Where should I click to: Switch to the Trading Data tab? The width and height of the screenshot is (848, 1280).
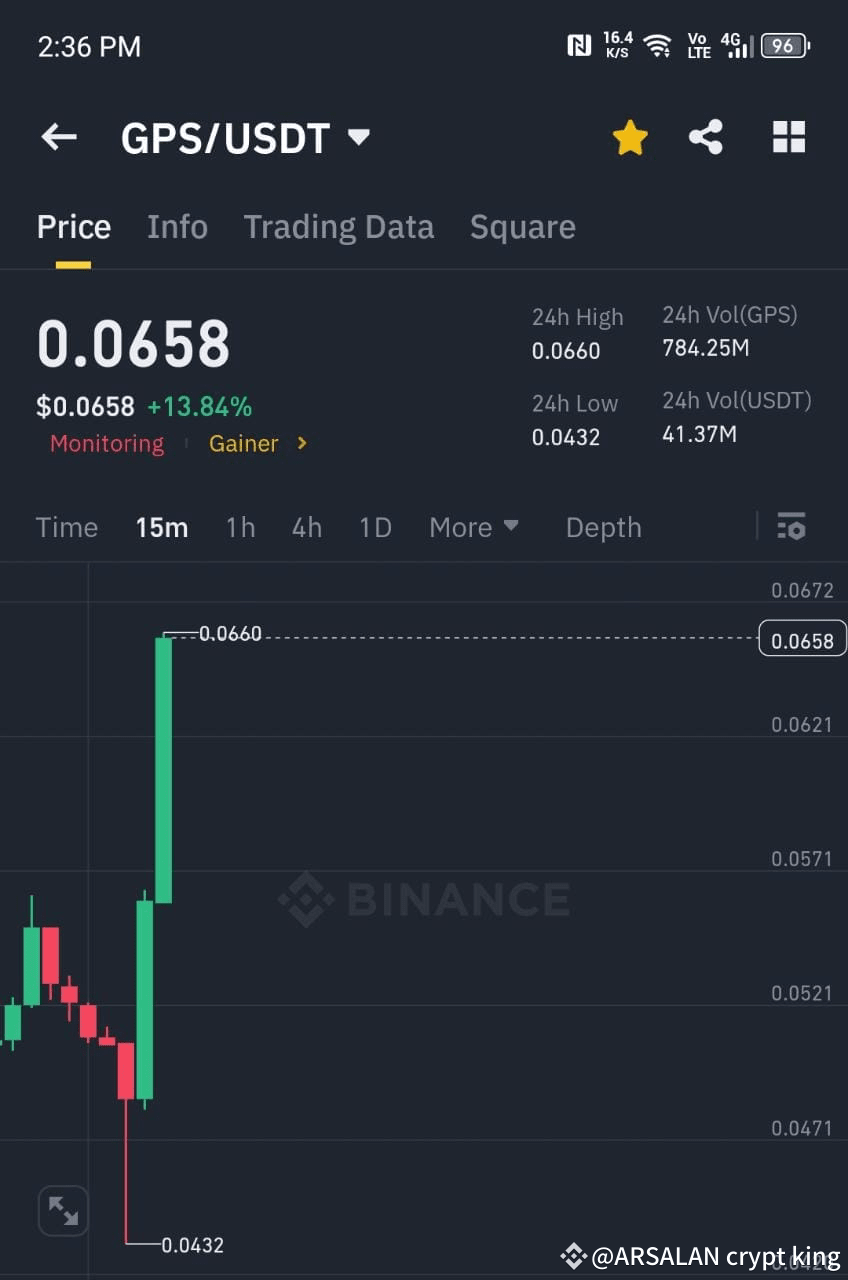pyautogui.click(x=338, y=227)
